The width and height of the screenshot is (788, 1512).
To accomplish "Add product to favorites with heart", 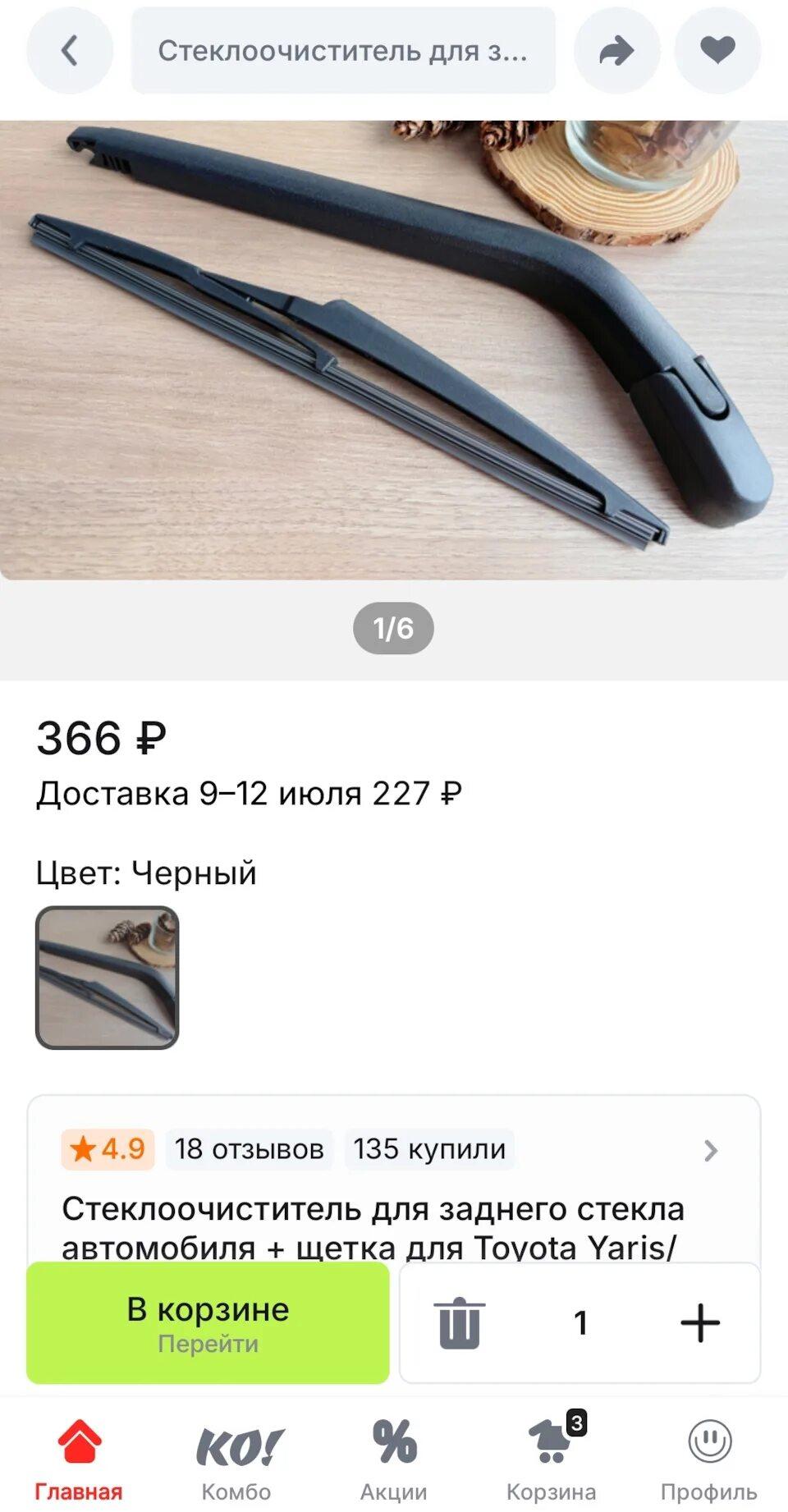I will click(x=717, y=51).
